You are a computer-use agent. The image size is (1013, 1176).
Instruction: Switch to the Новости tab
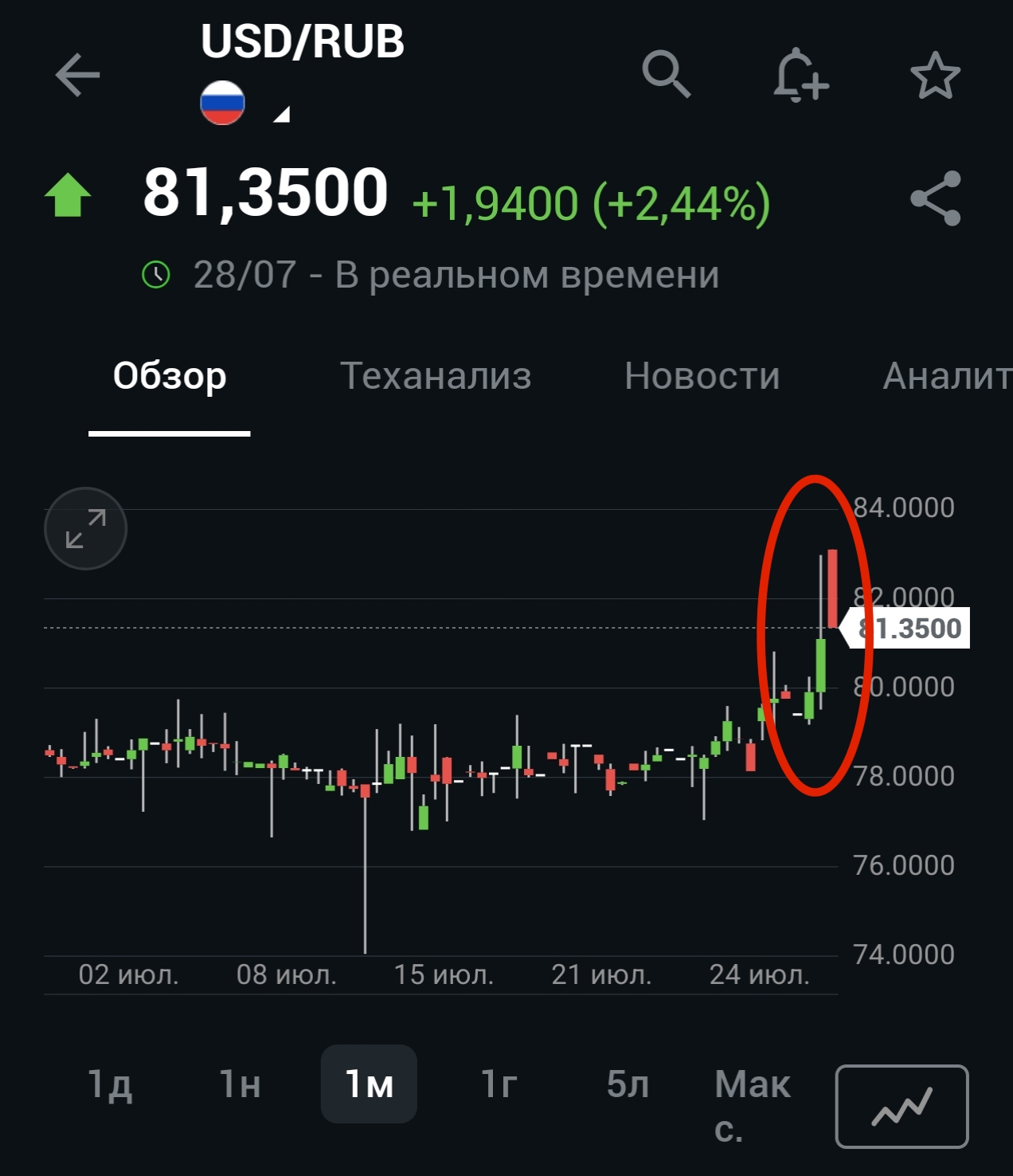pyautogui.click(x=702, y=376)
